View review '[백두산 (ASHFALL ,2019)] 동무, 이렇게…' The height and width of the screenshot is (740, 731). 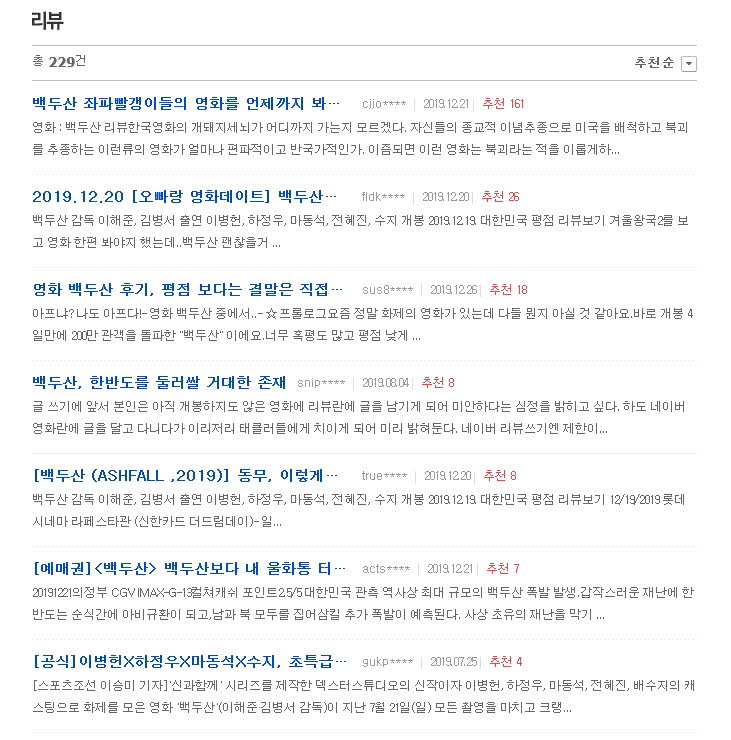(185, 475)
